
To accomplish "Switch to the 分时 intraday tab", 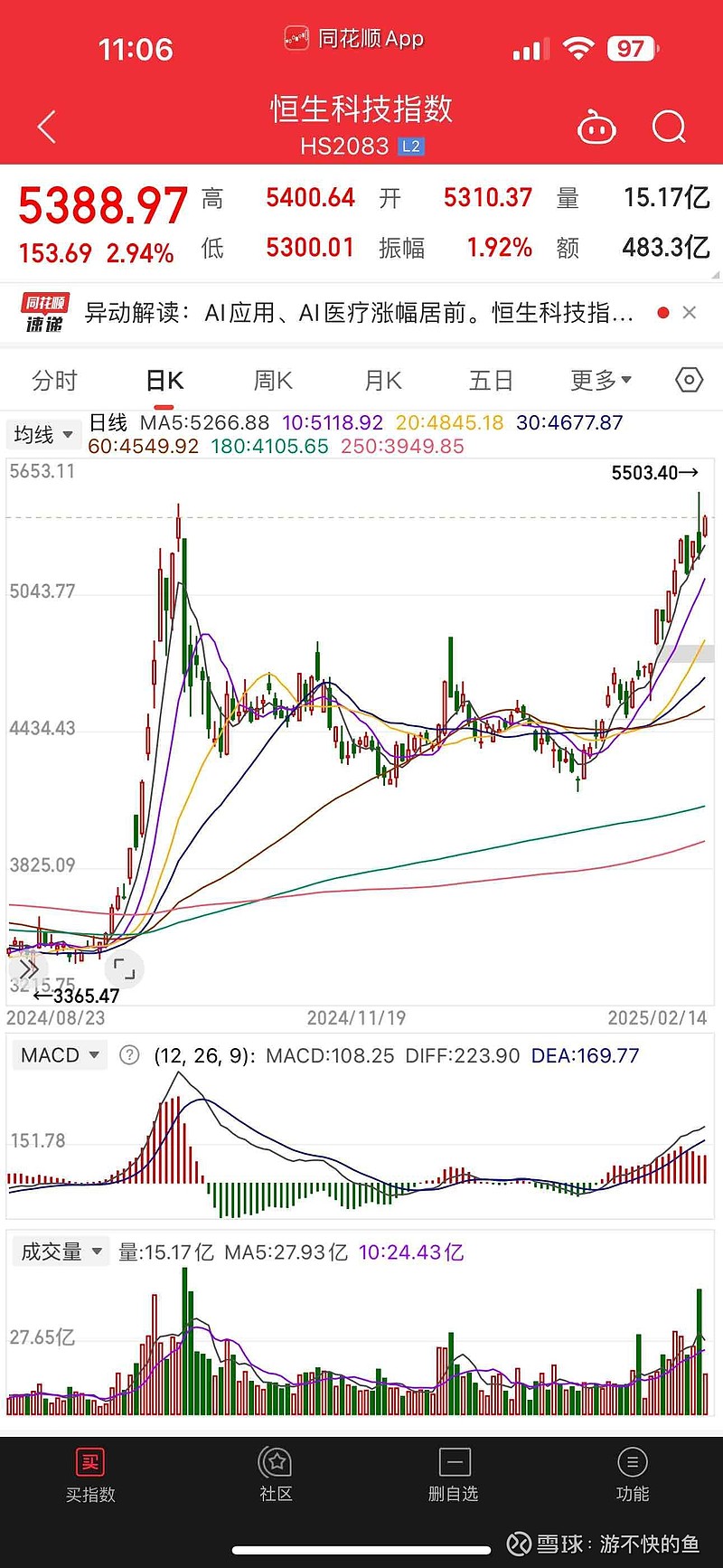I will 54,381.
